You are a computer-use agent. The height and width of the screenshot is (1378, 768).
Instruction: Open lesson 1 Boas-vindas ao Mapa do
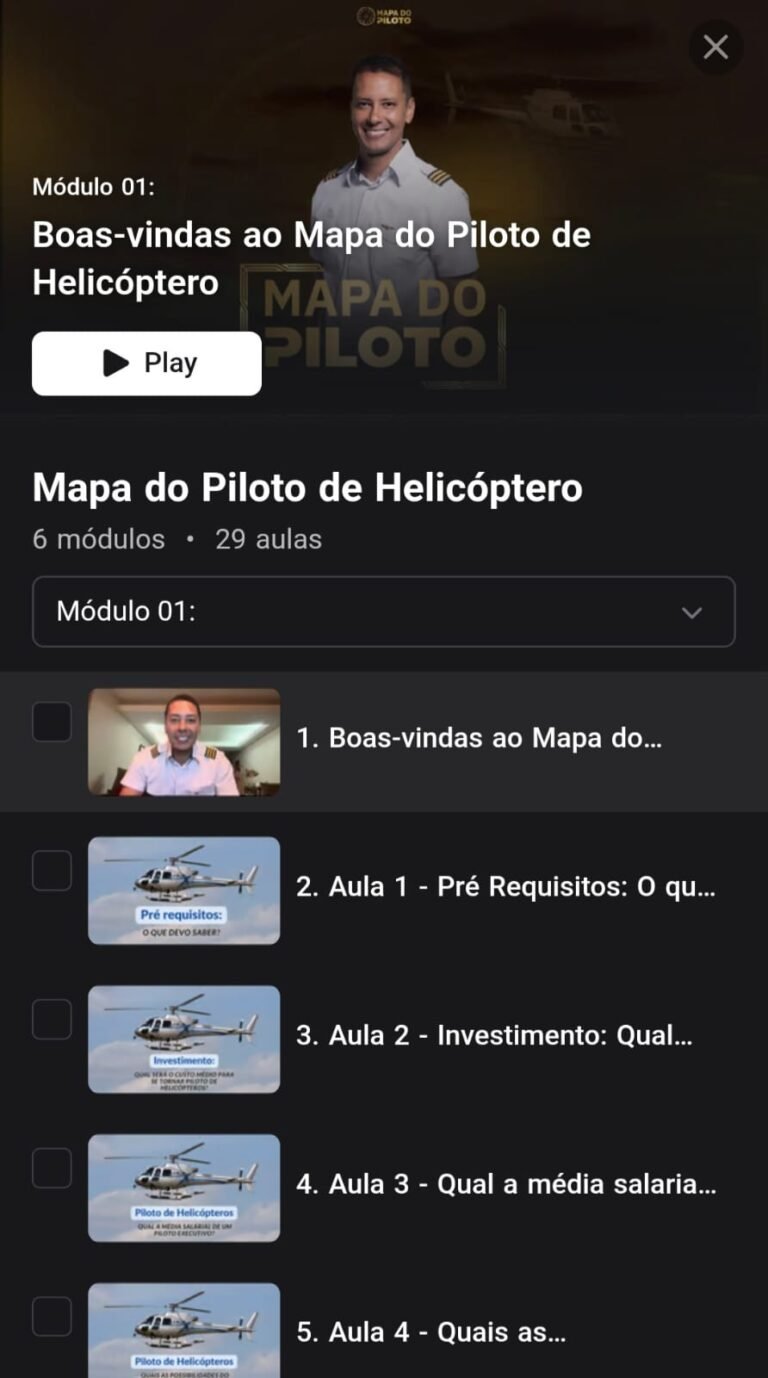[479, 739]
